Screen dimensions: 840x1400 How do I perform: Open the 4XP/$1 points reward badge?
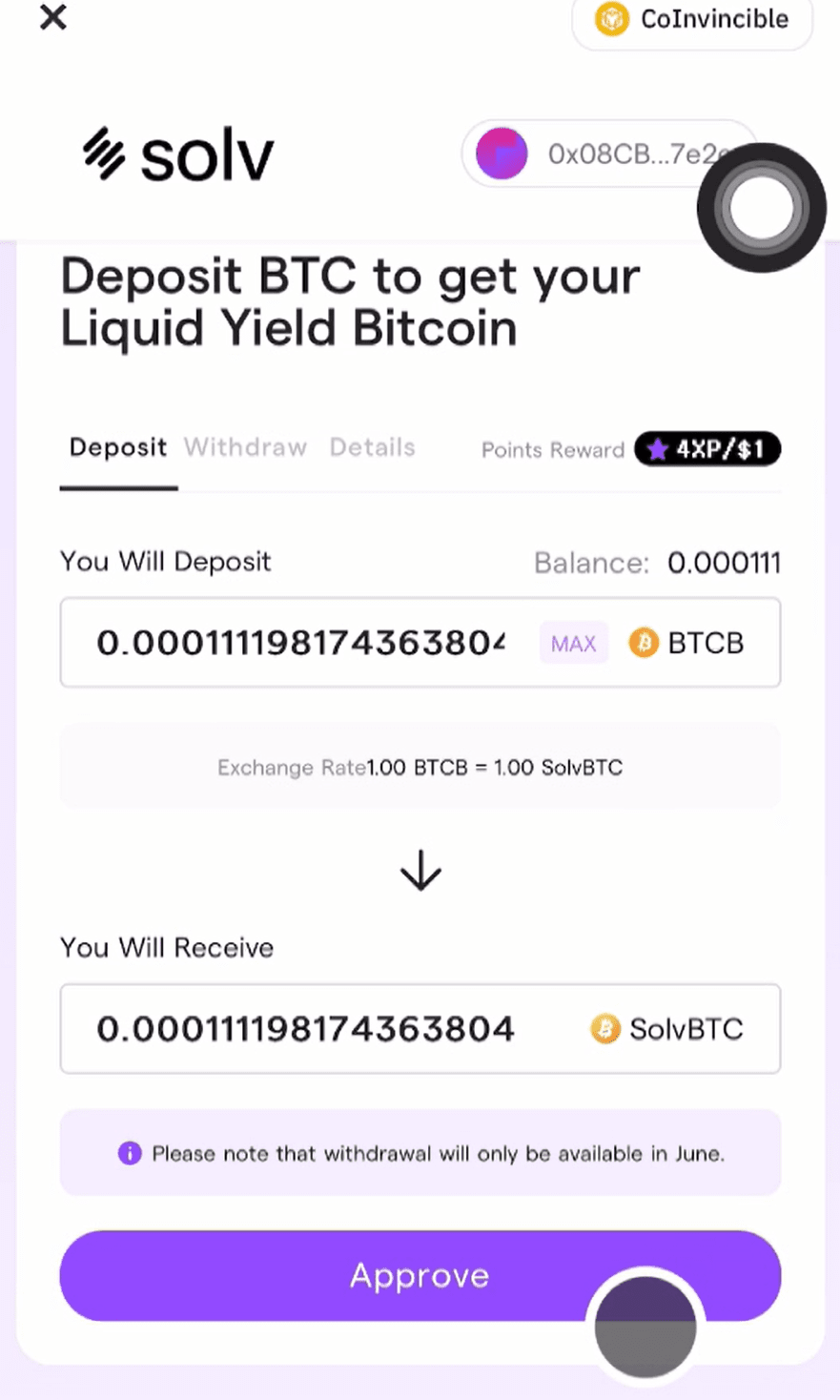point(707,449)
